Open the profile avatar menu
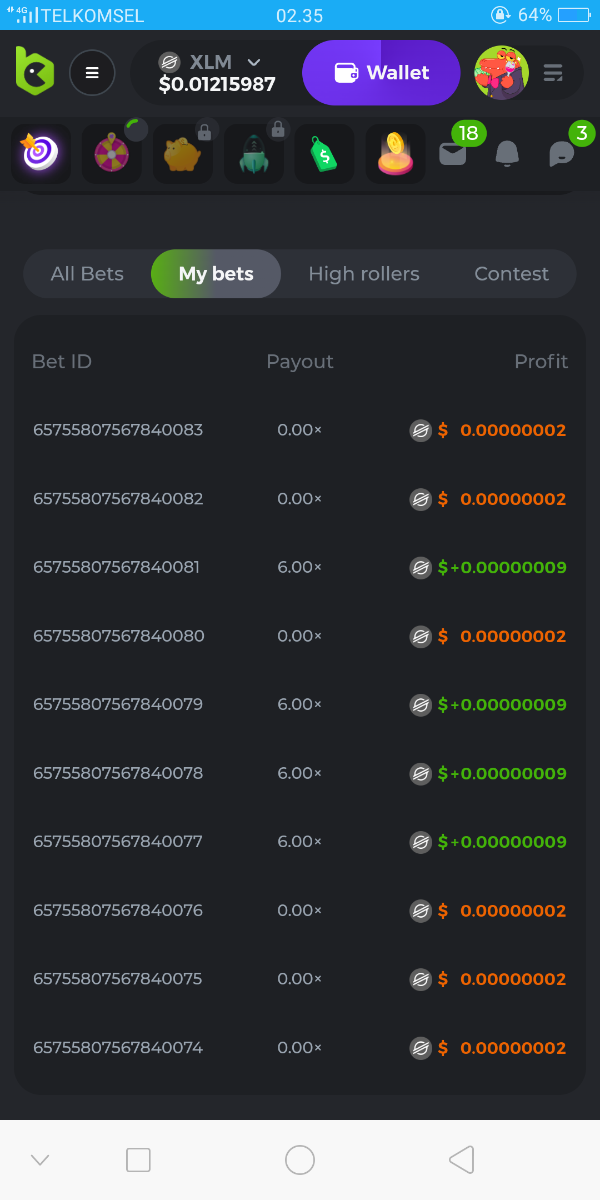600x1200 pixels. click(x=500, y=72)
